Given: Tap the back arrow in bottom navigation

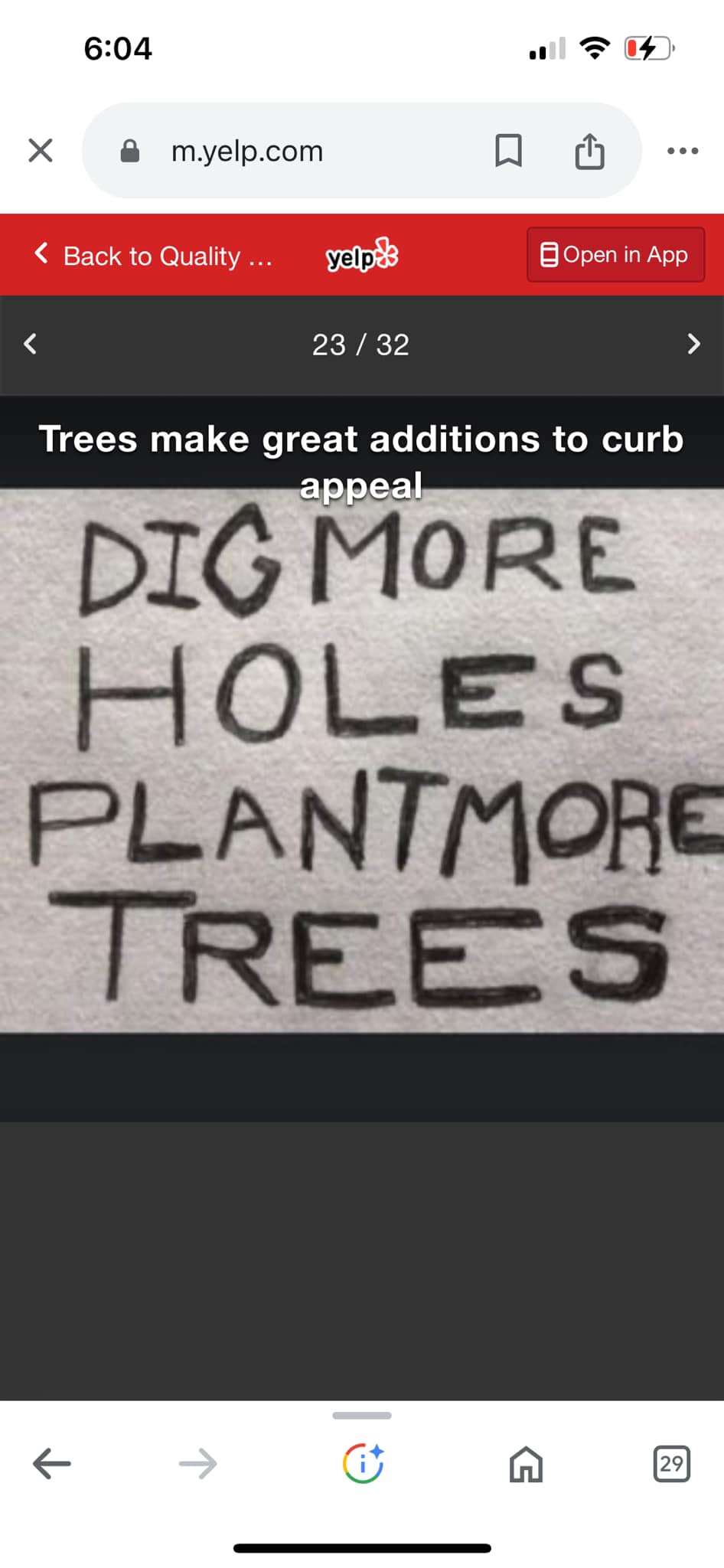Looking at the screenshot, I should [x=51, y=1464].
